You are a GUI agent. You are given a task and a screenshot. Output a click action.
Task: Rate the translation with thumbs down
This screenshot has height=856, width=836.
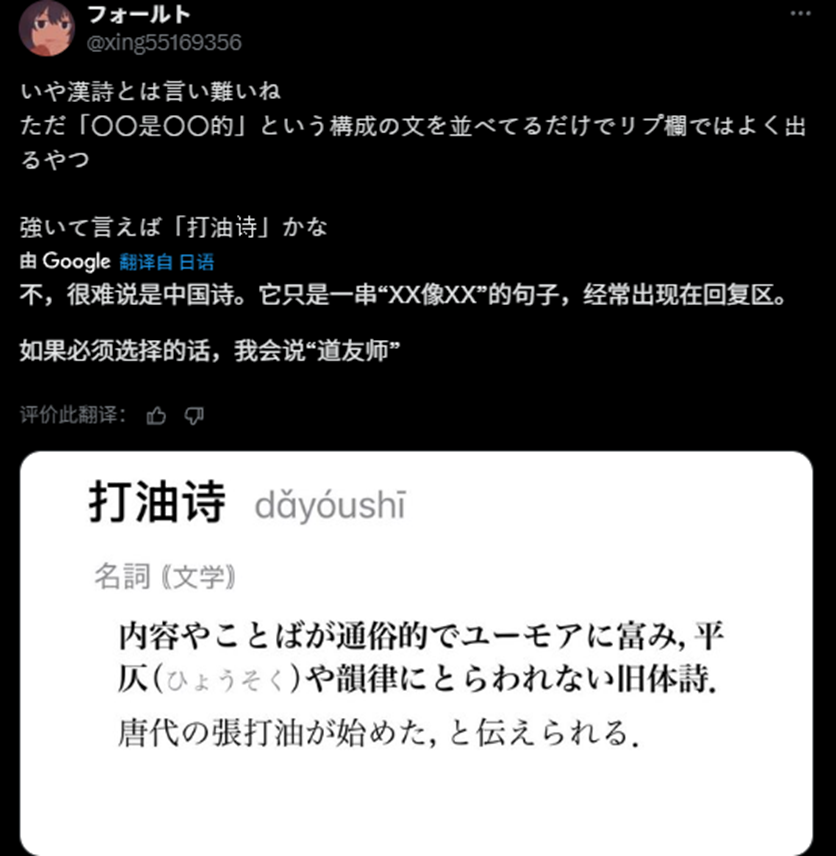click(x=194, y=416)
